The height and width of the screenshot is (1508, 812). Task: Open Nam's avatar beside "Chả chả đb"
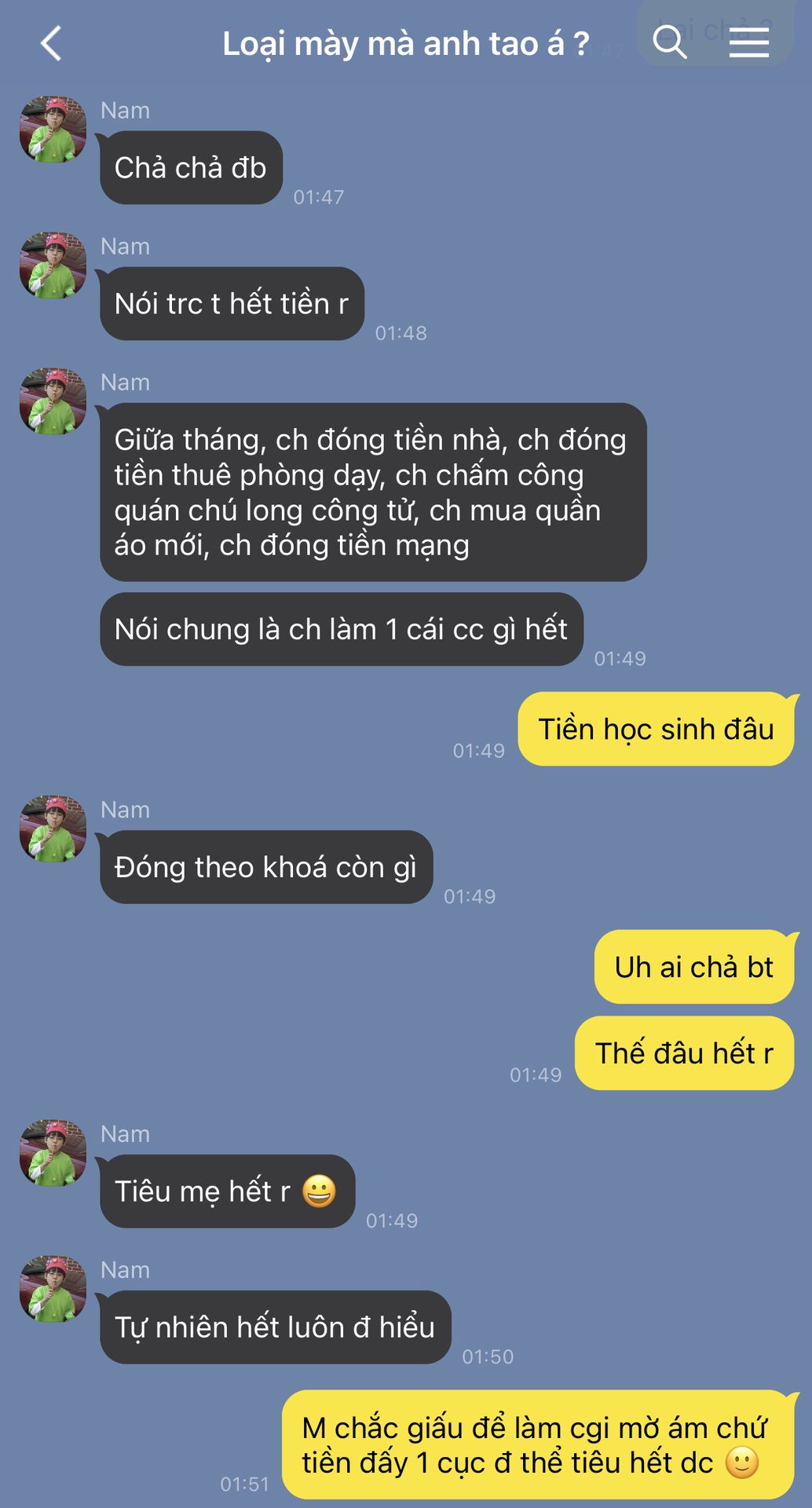click(x=53, y=130)
